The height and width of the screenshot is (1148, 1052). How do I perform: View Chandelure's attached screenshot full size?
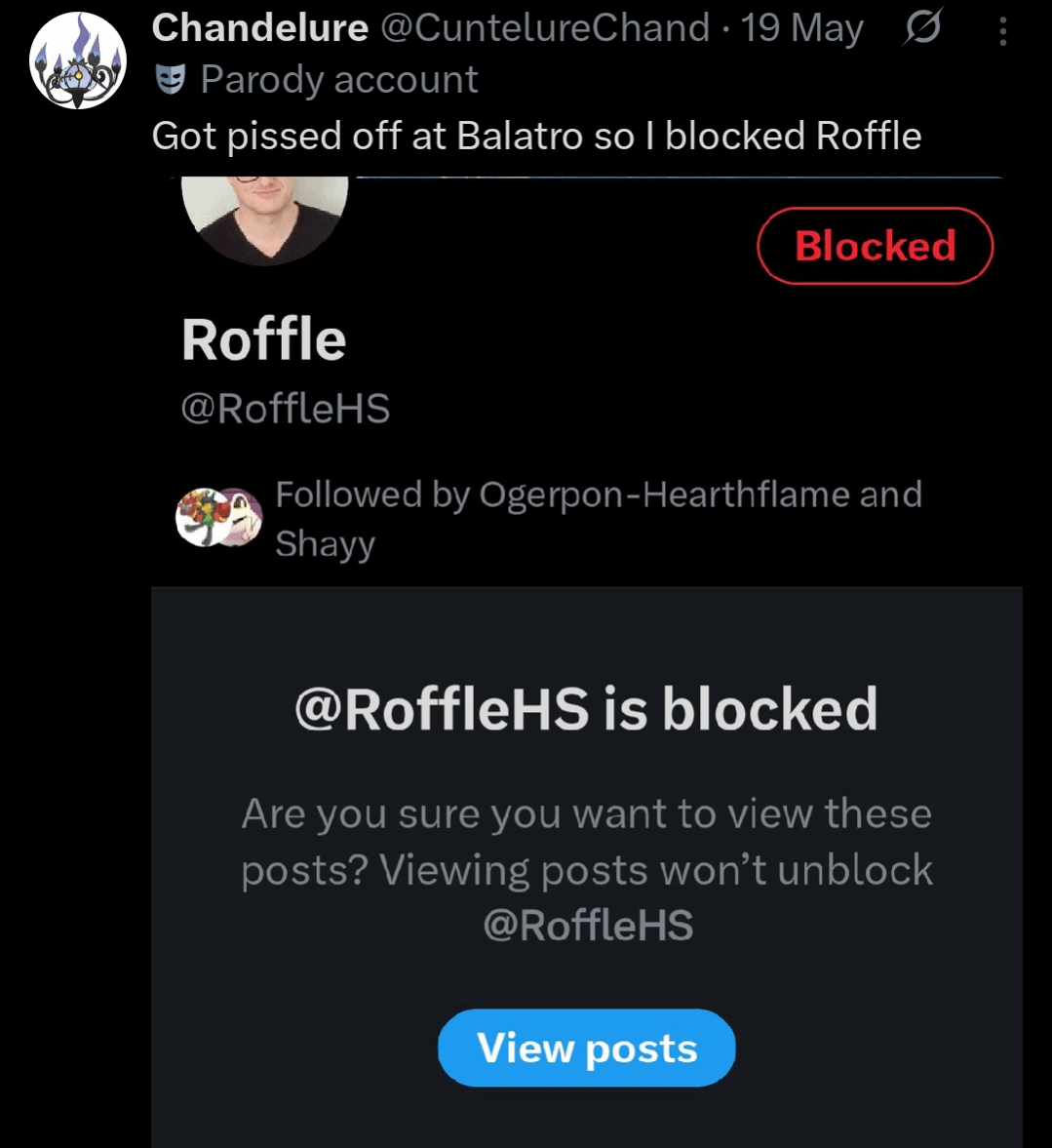coord(586,661)
